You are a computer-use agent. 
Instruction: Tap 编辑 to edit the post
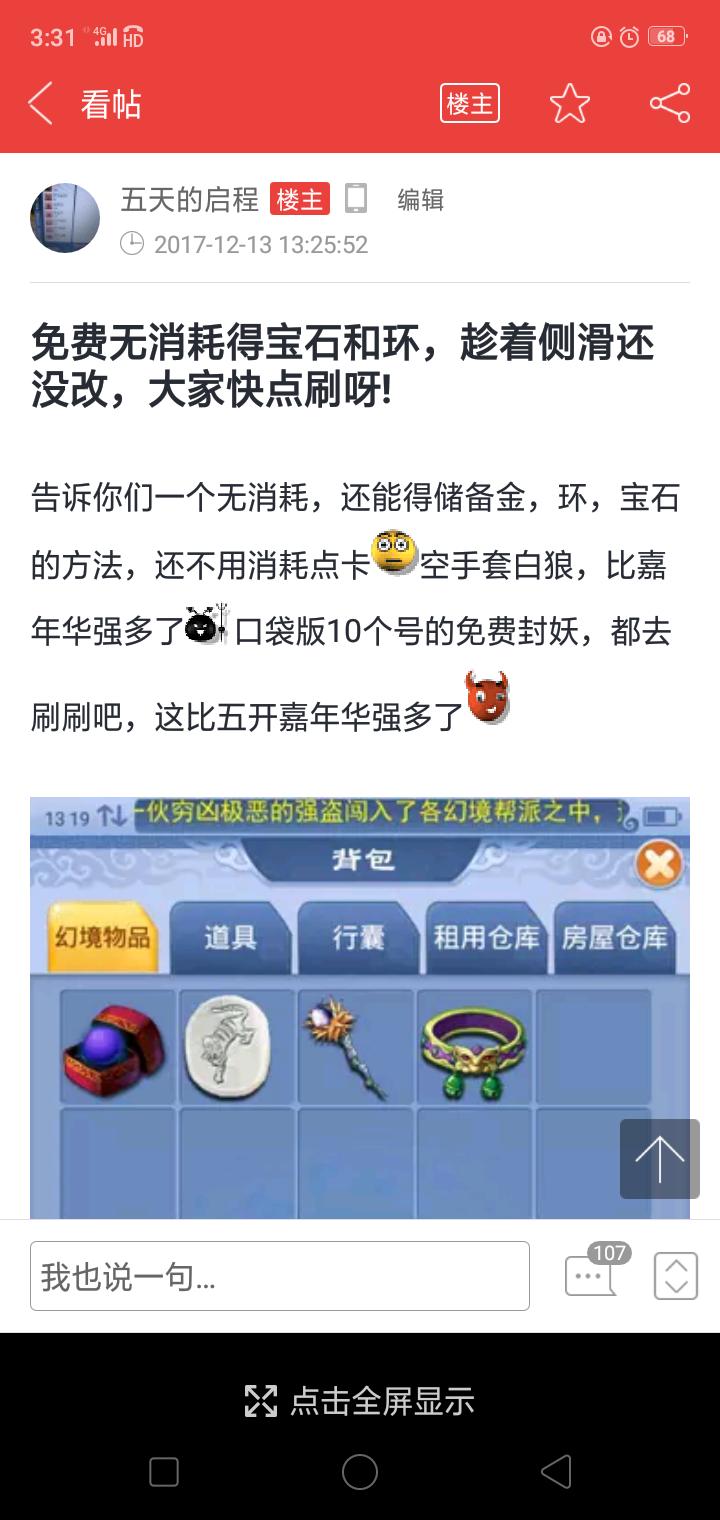pyautogui.click(x=420, y=200)
